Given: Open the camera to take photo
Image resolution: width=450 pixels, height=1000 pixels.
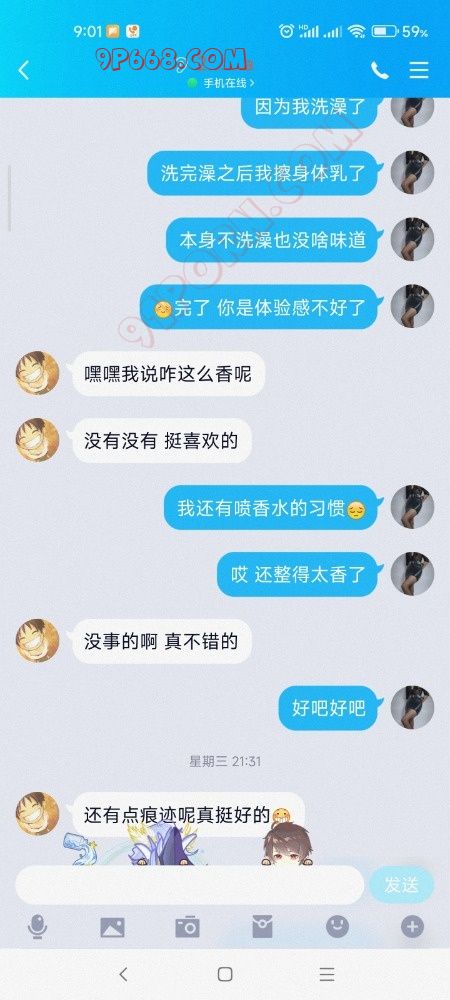Looking at the screenshot, I should (x=187, y=927).
